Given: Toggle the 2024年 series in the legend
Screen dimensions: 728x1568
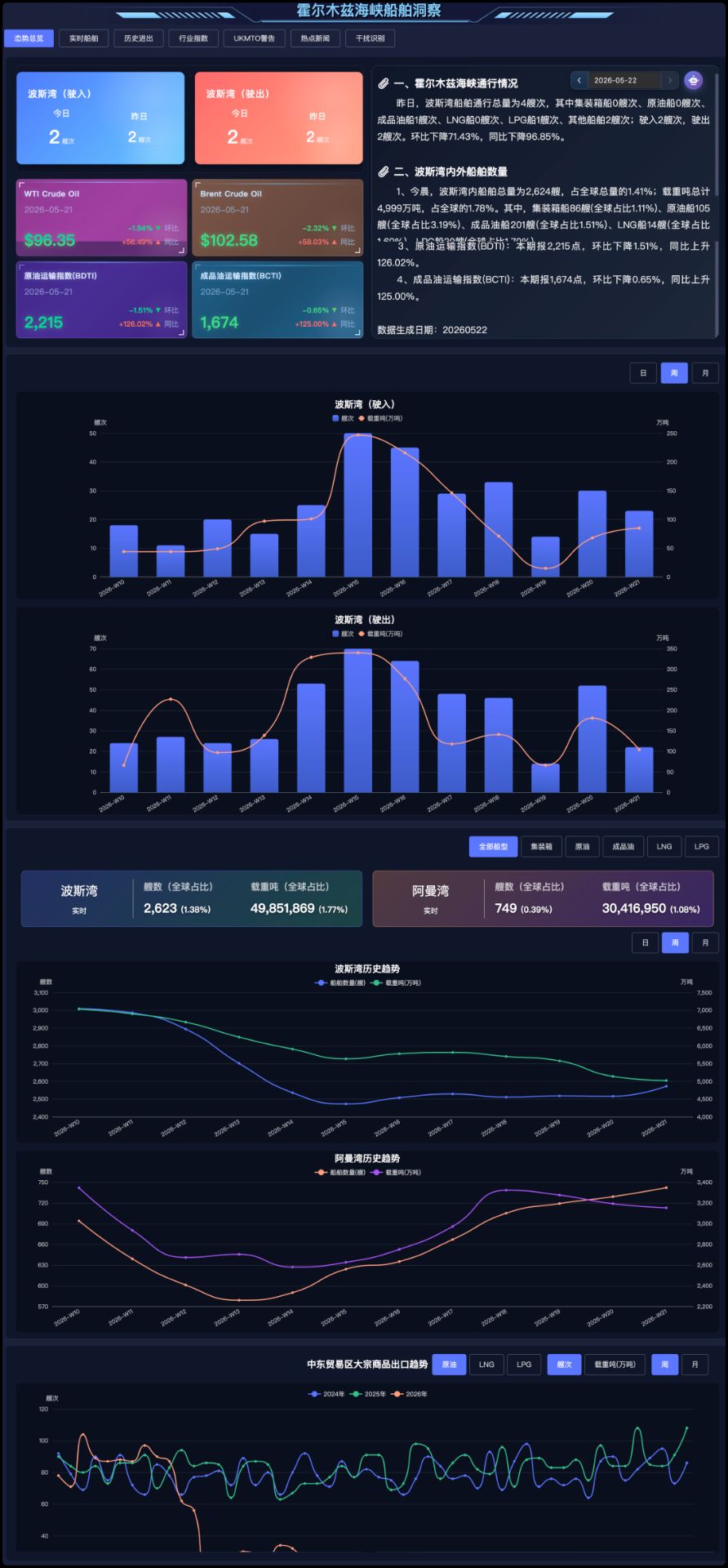Looking at the screenshot, I should pyautogui.click(x=327, y=1394).
